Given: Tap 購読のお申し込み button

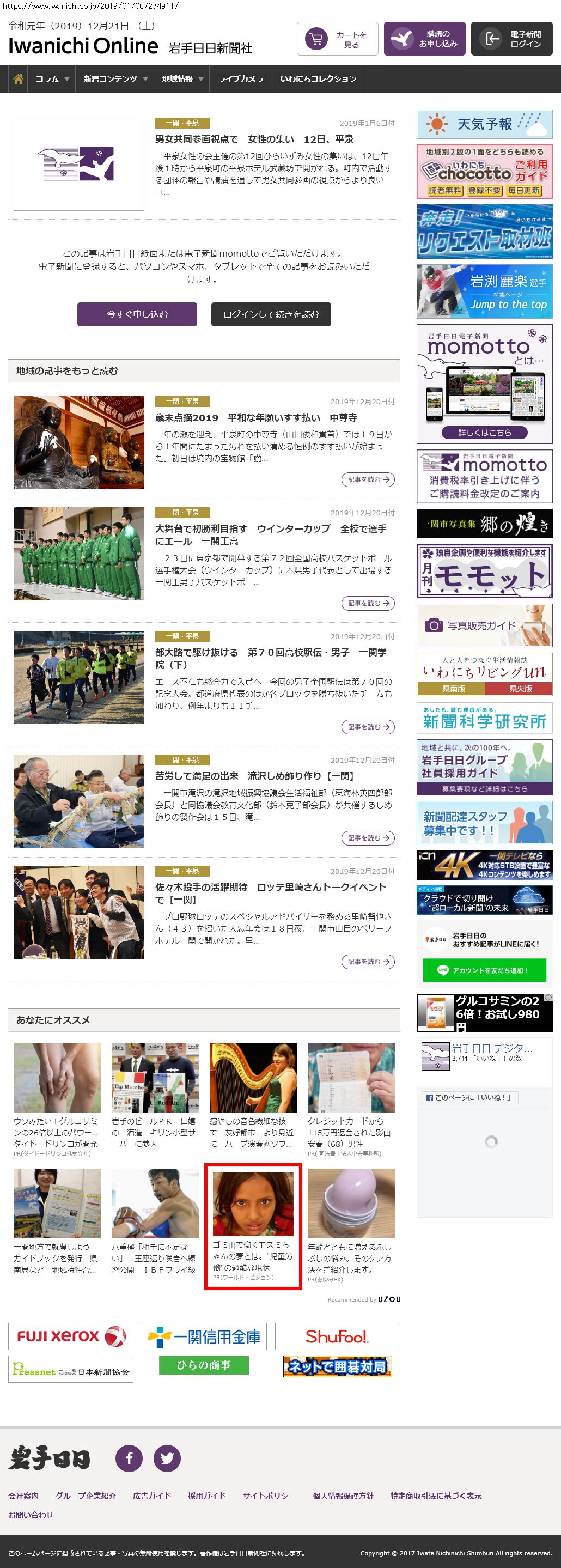Looking at the screenshot, I should pos(425,40).
